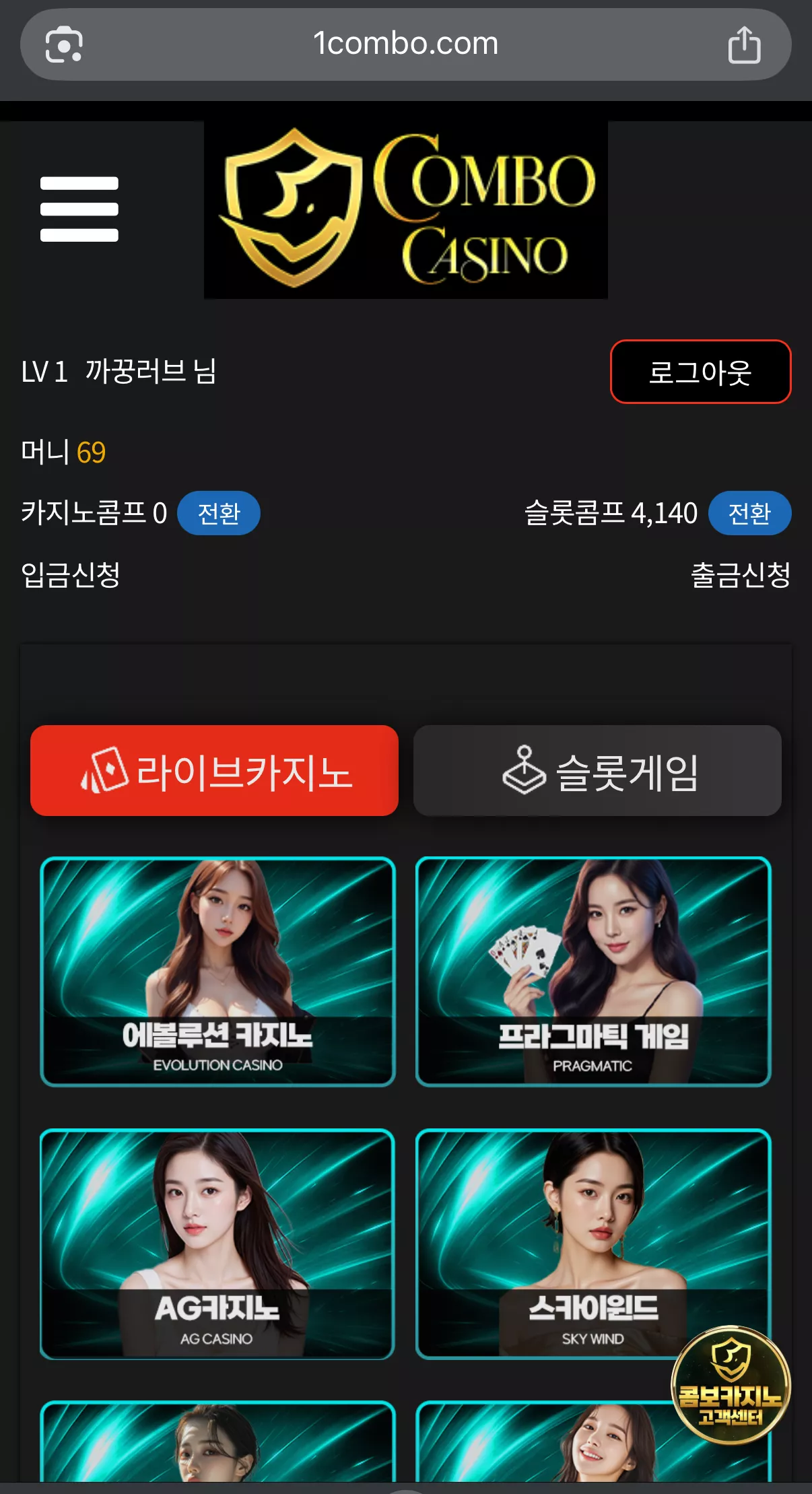Open the hamburger menu

pyautogui.click(x=79, y=209)
